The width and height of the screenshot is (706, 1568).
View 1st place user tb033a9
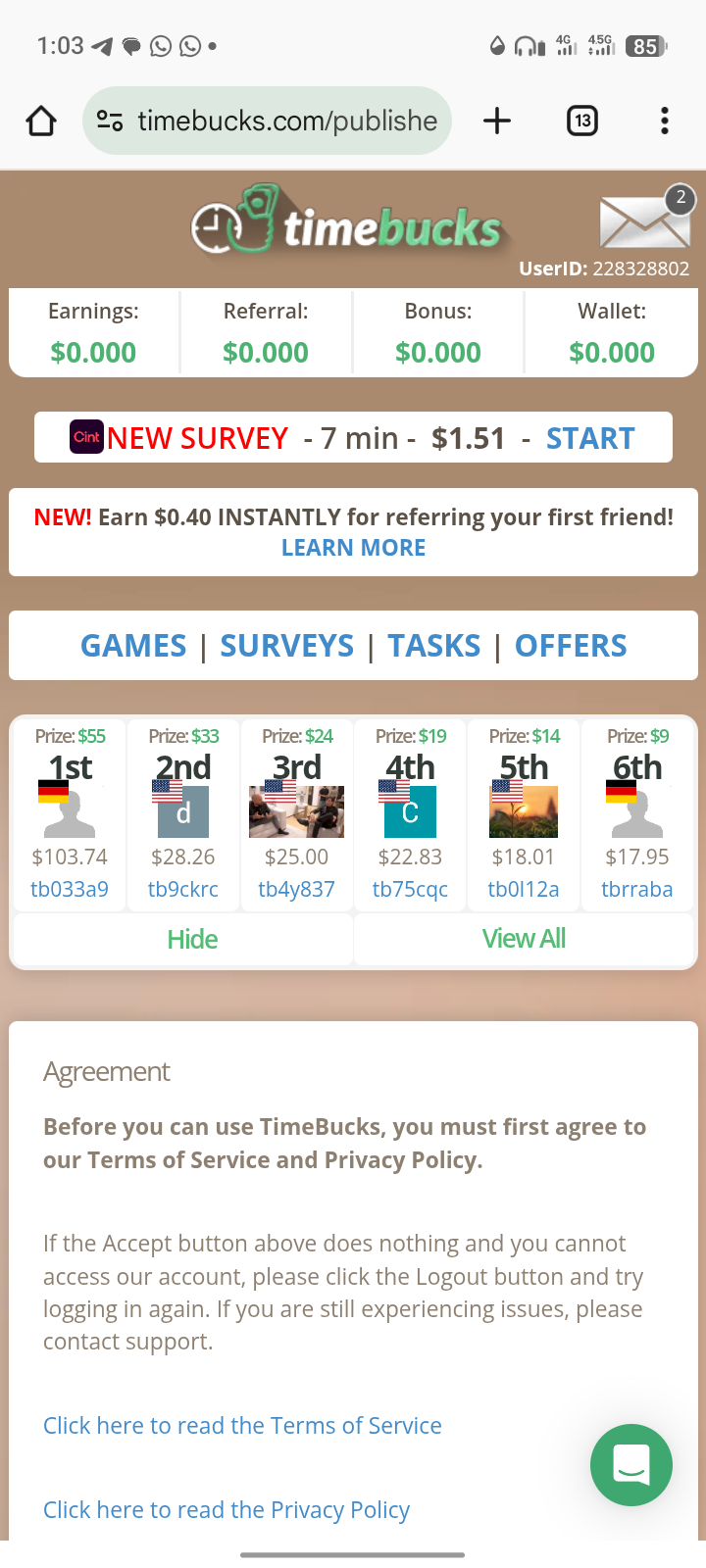(x=70, y=889)
